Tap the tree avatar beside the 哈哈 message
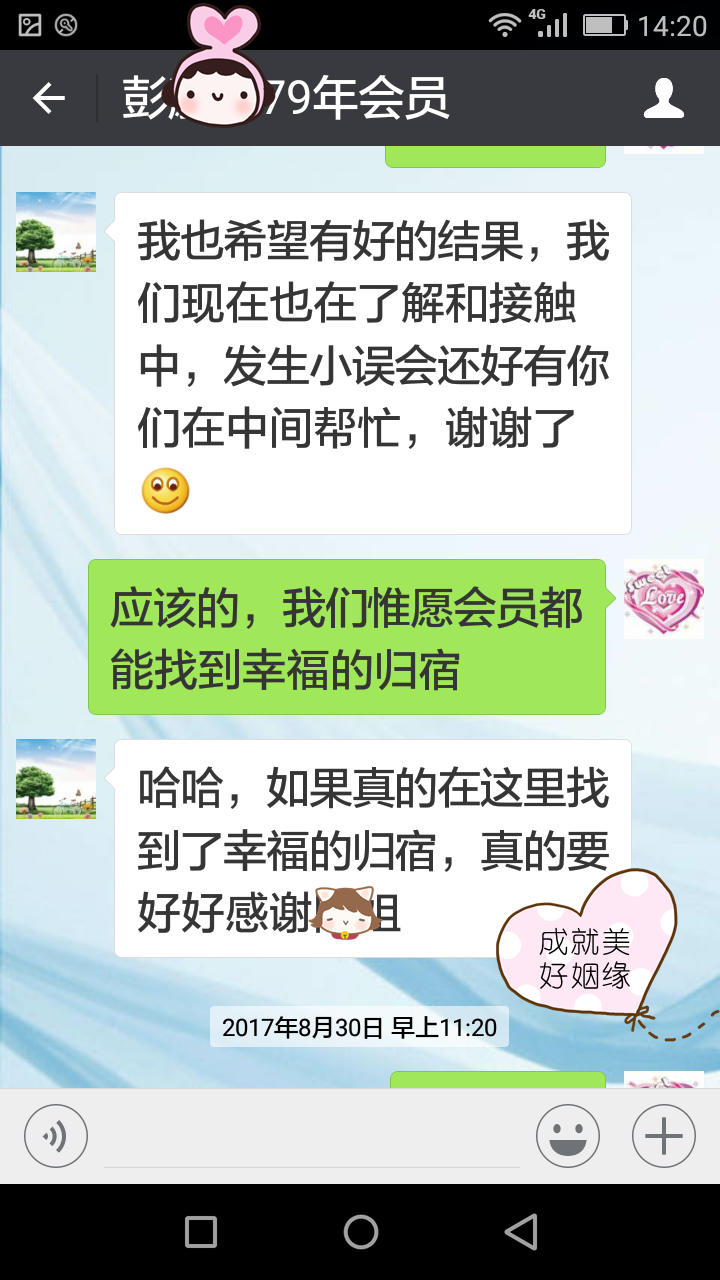The height and width of the screenshot is (1280, 720). [56, 779]
